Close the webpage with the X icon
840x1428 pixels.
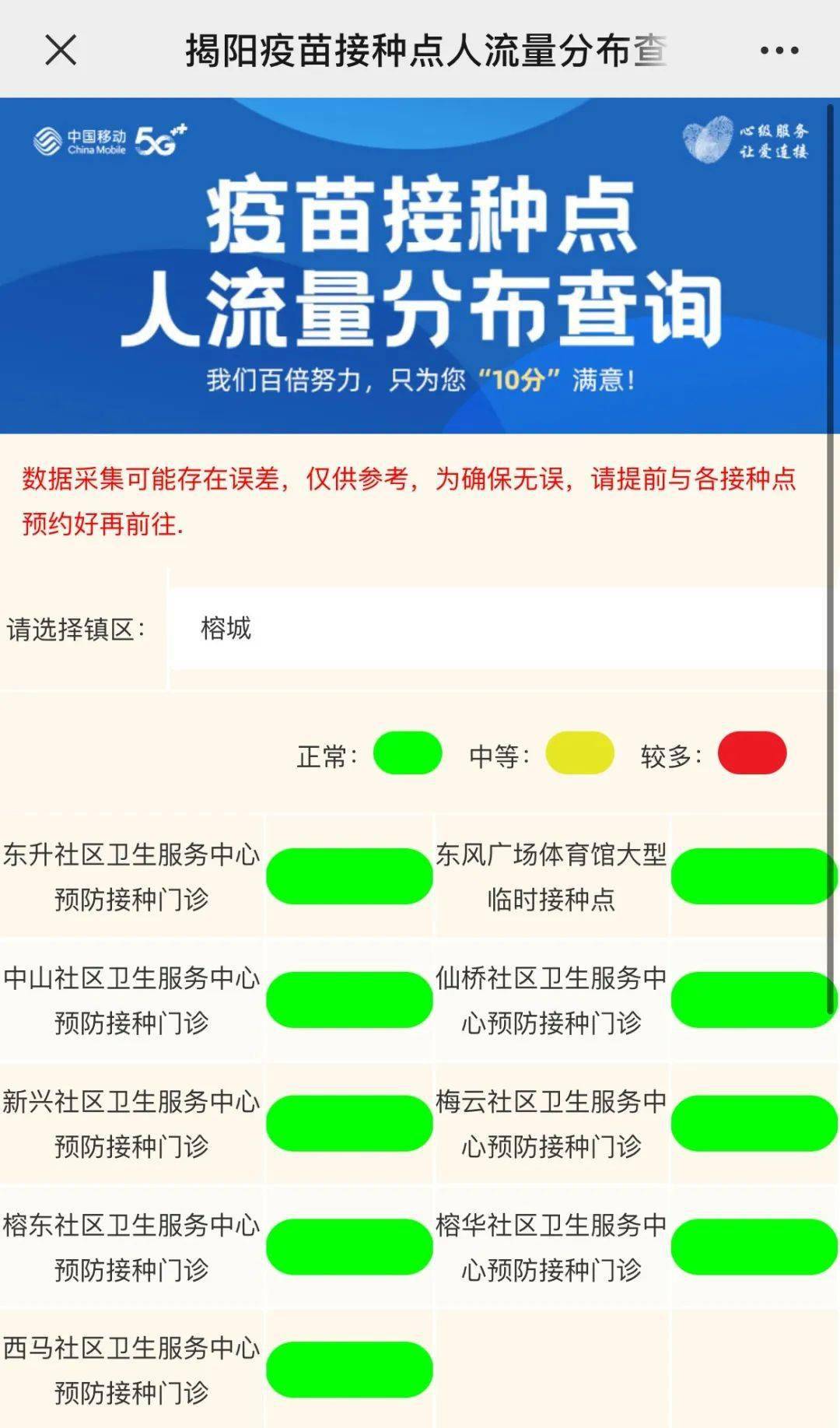[x=61, y=51]
